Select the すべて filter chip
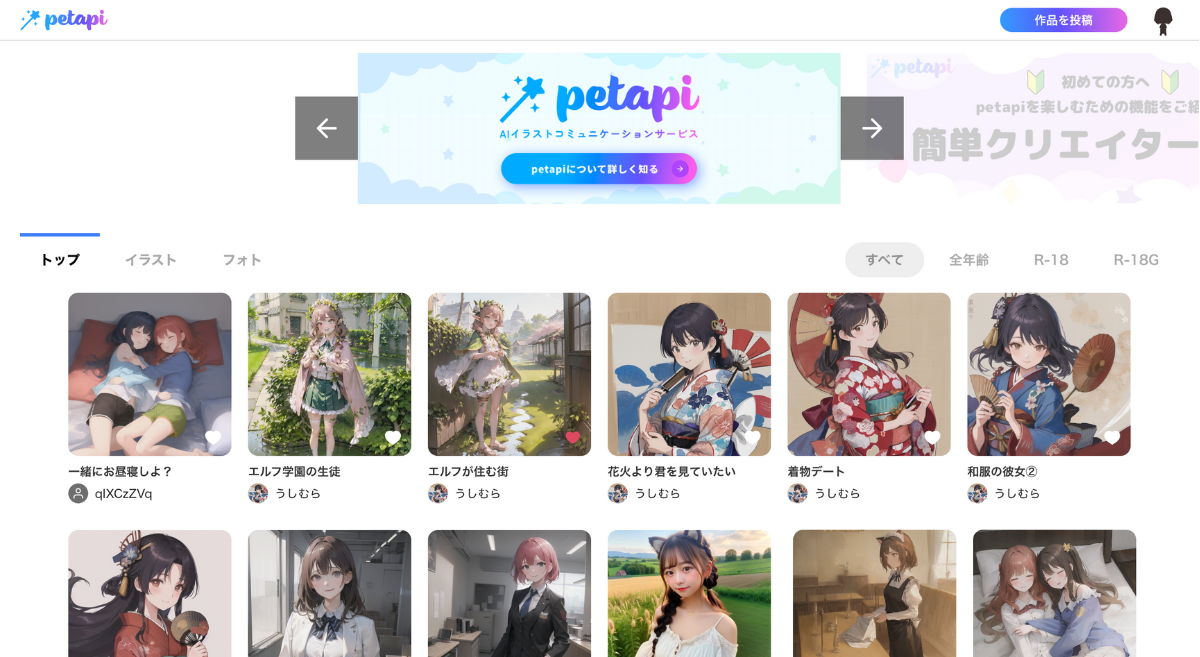 [884, 260]
